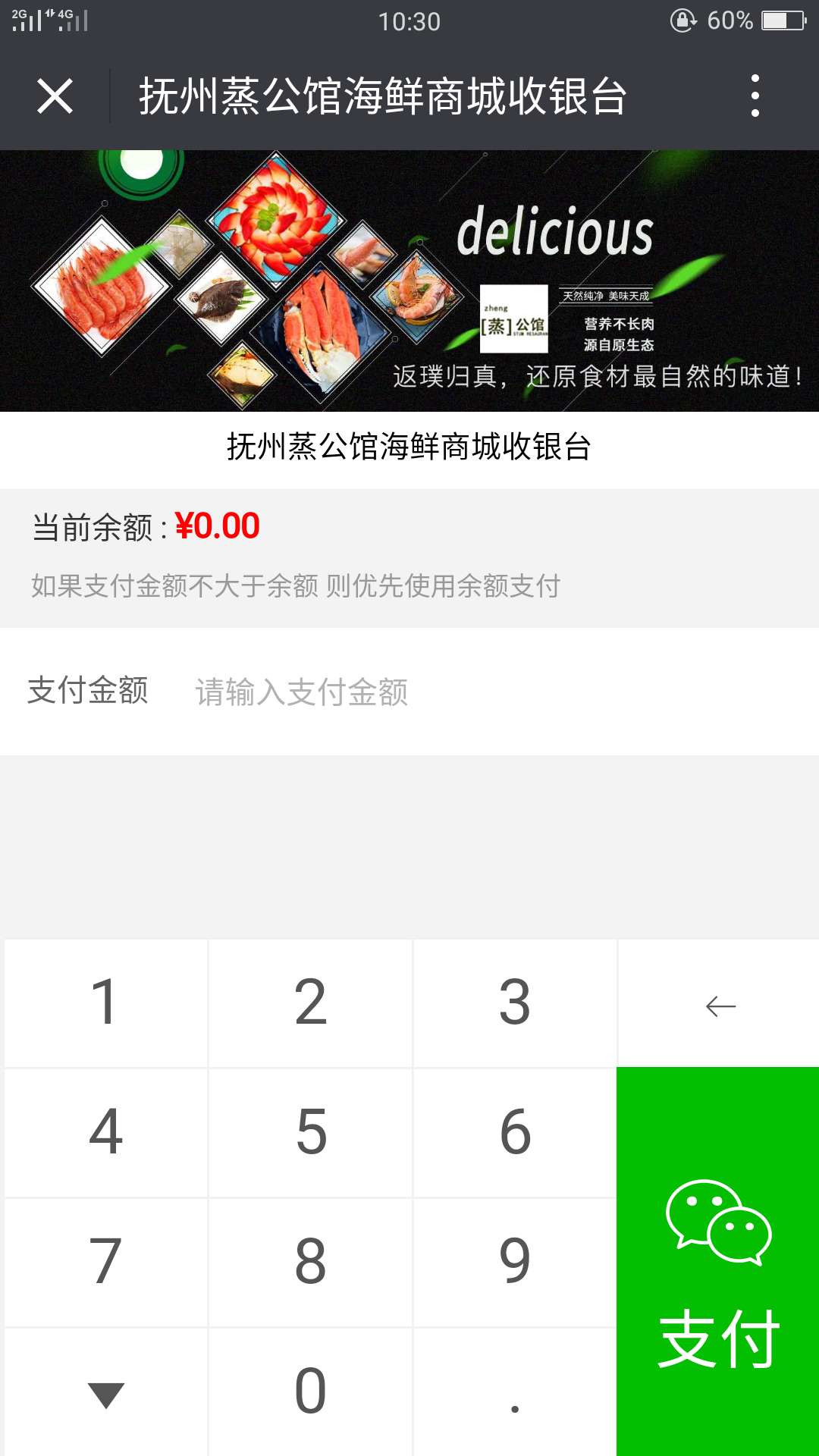Viewport: 819px width, 1456px height.
Task: Enter digit 2 on the keypad
Action: pyautogui.click(x=310, y=1003)
